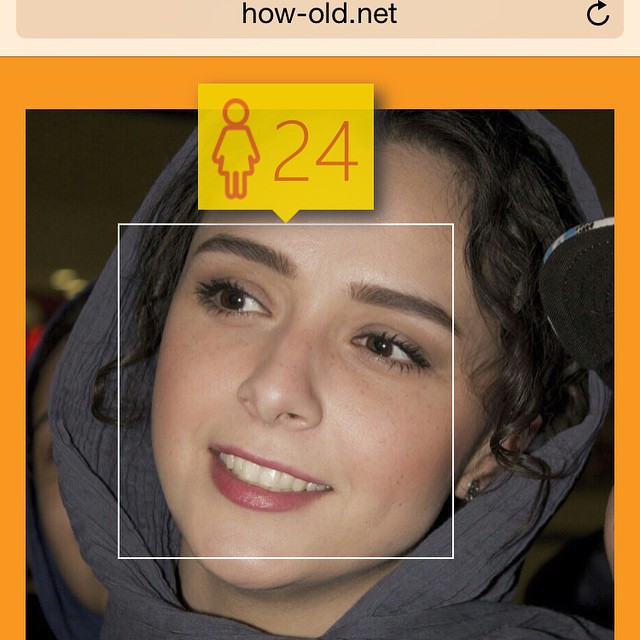The width and height of the screenshot is (640, 640).
Task: Tap the how-old.net address bar
Action: click(x=318, y=14)
